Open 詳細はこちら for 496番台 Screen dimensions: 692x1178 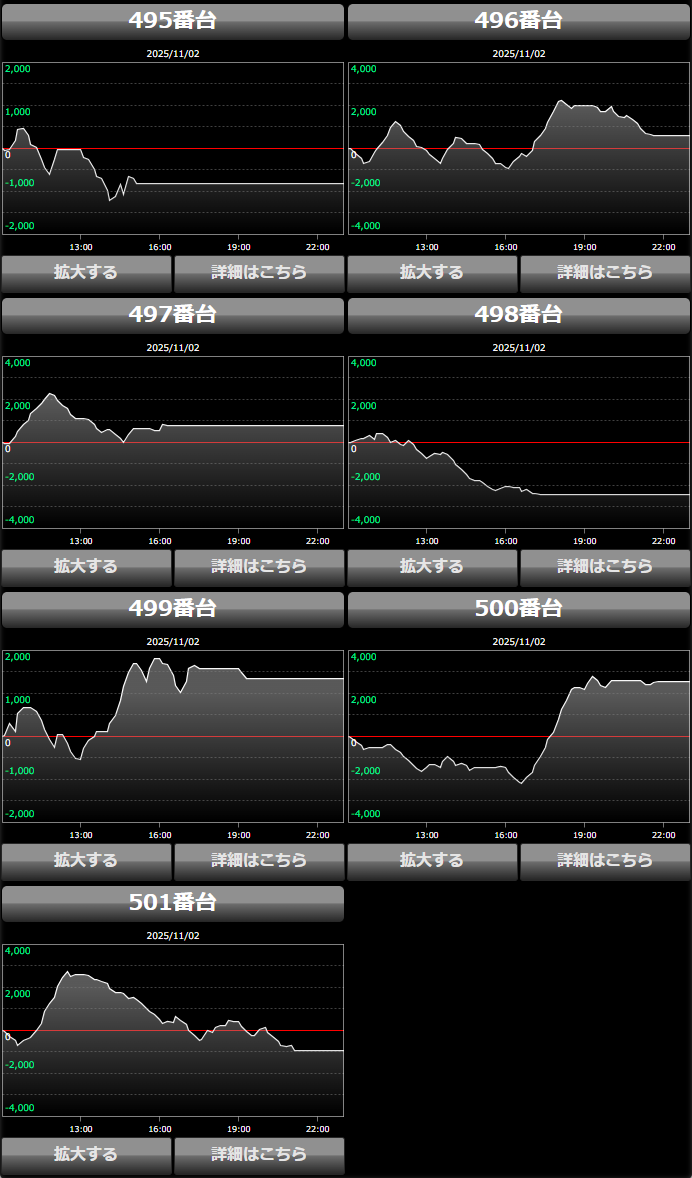click(605, 272)
